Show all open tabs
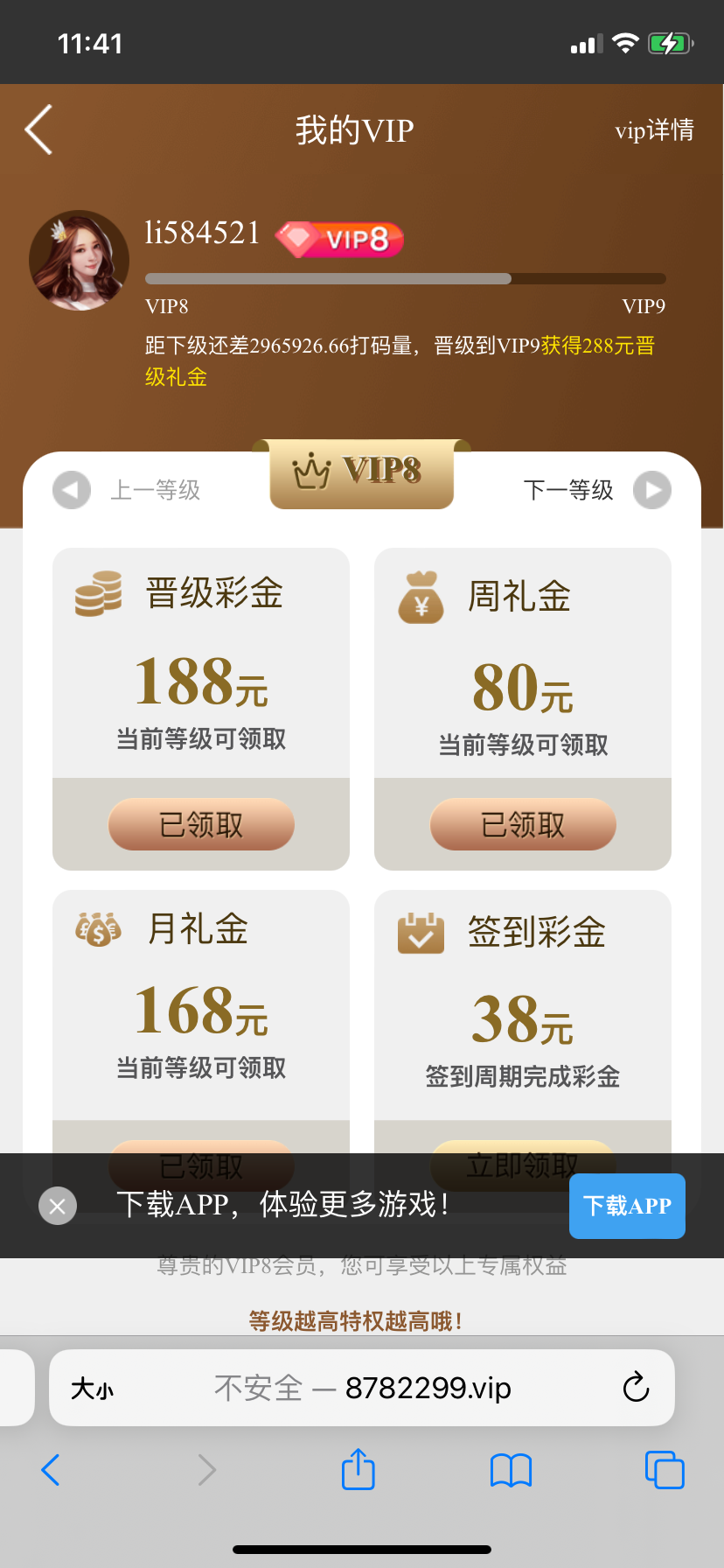Screen dimensions: 724x1568 click(665, 1470)
